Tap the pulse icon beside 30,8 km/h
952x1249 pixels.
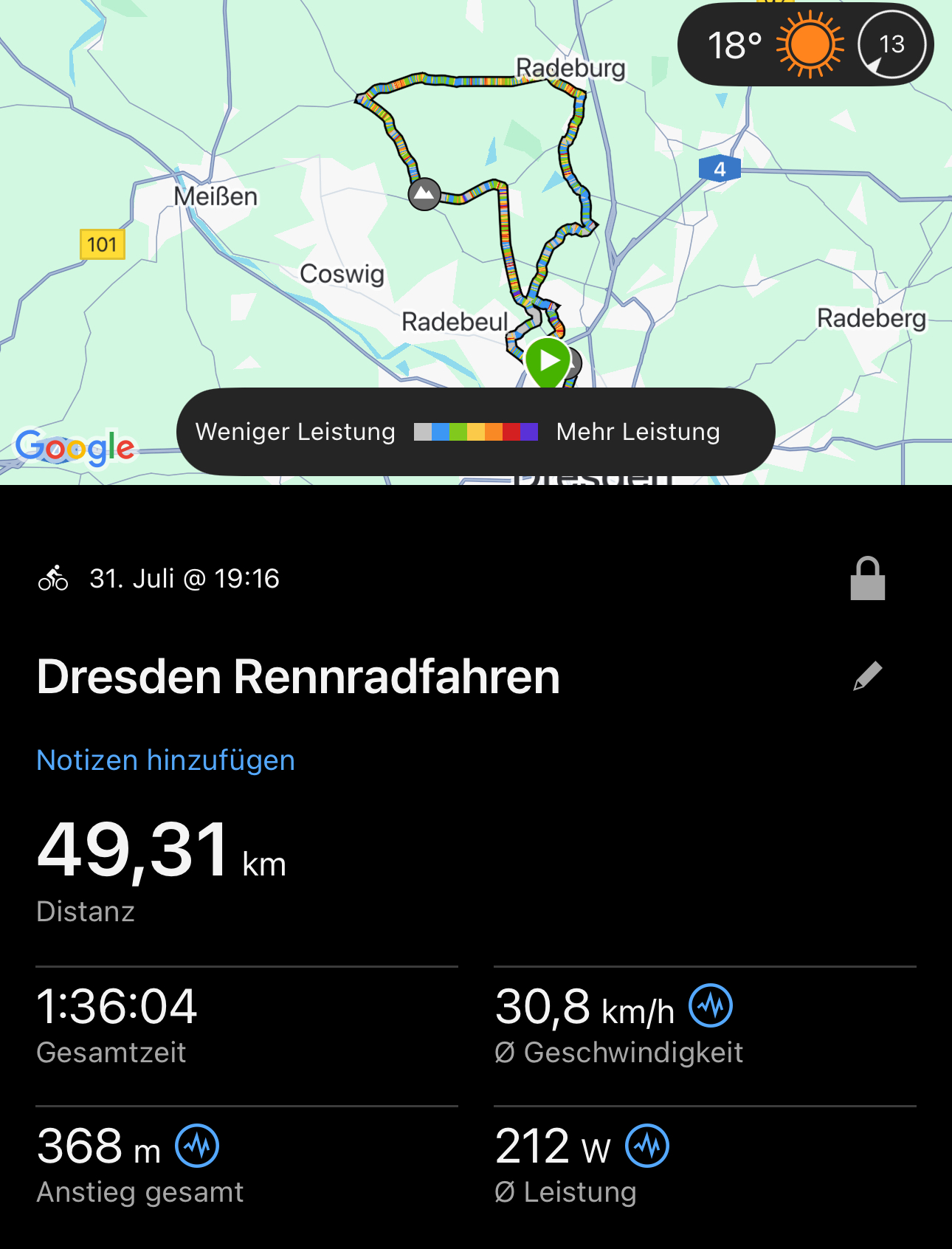[x=710, y=1005]
